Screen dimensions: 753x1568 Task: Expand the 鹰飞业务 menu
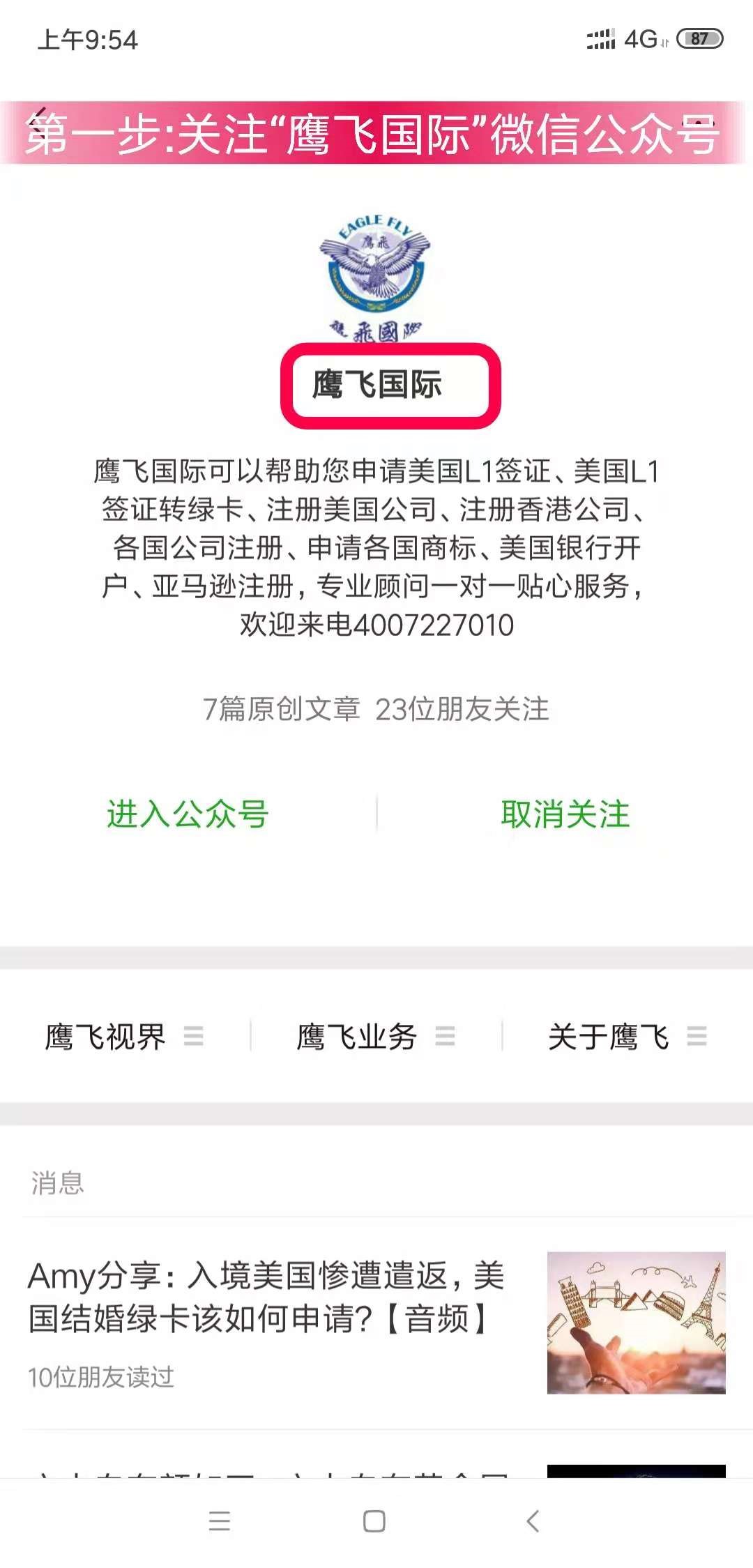(375, 1036)
